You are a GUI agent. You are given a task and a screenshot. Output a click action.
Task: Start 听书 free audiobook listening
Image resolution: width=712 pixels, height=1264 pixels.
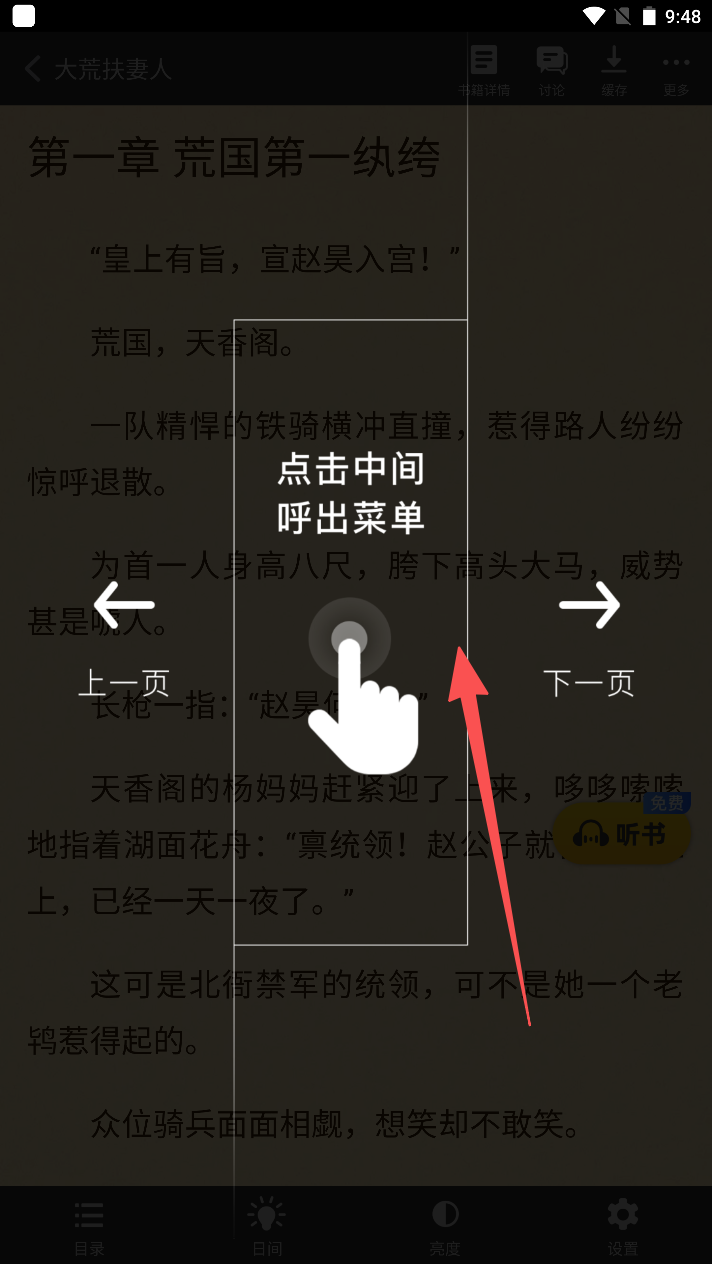click(621, 829)
